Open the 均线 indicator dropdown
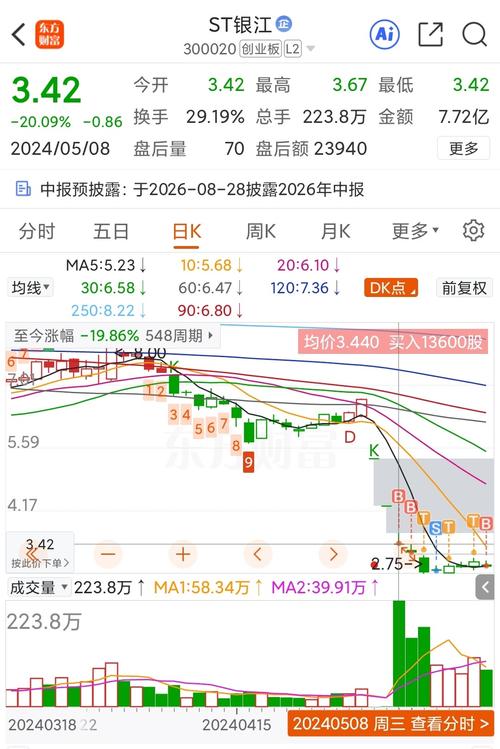The height and width of the screenshot is (749, 500). click(31, 288)
